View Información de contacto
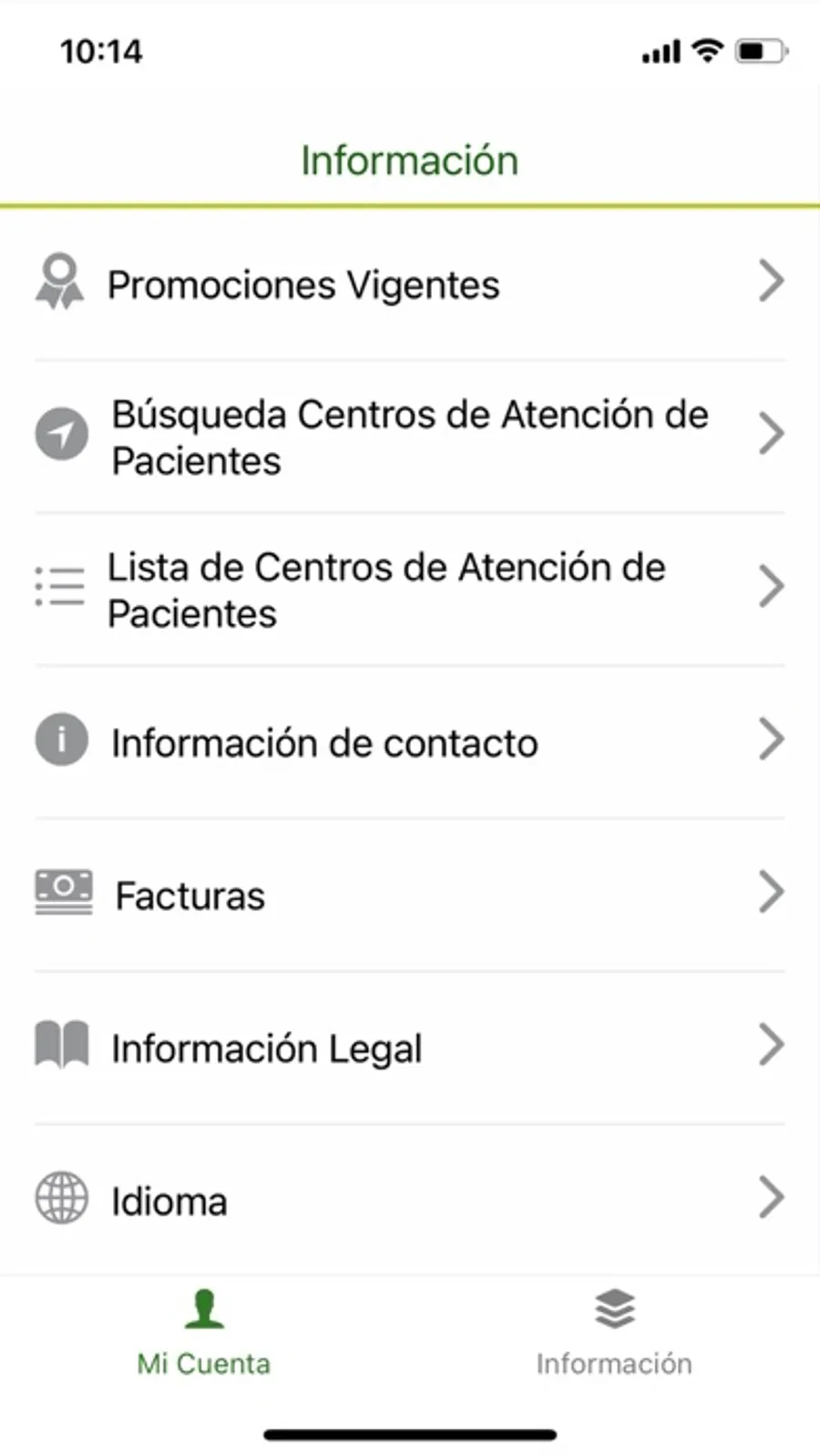The height and width of the screenshot is (1456, 820). click(x=410, y=742)
